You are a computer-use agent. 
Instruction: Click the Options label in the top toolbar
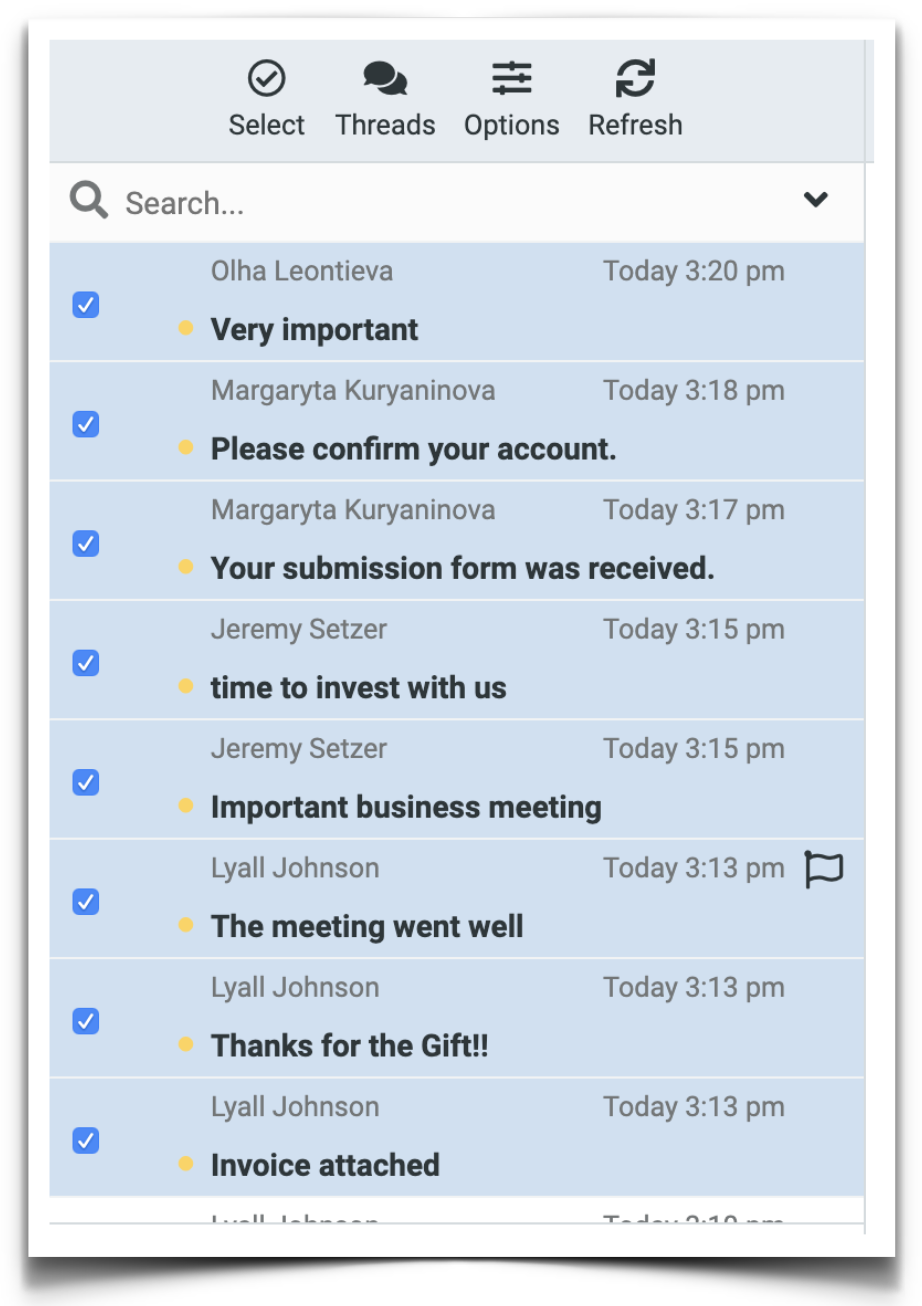511,124
